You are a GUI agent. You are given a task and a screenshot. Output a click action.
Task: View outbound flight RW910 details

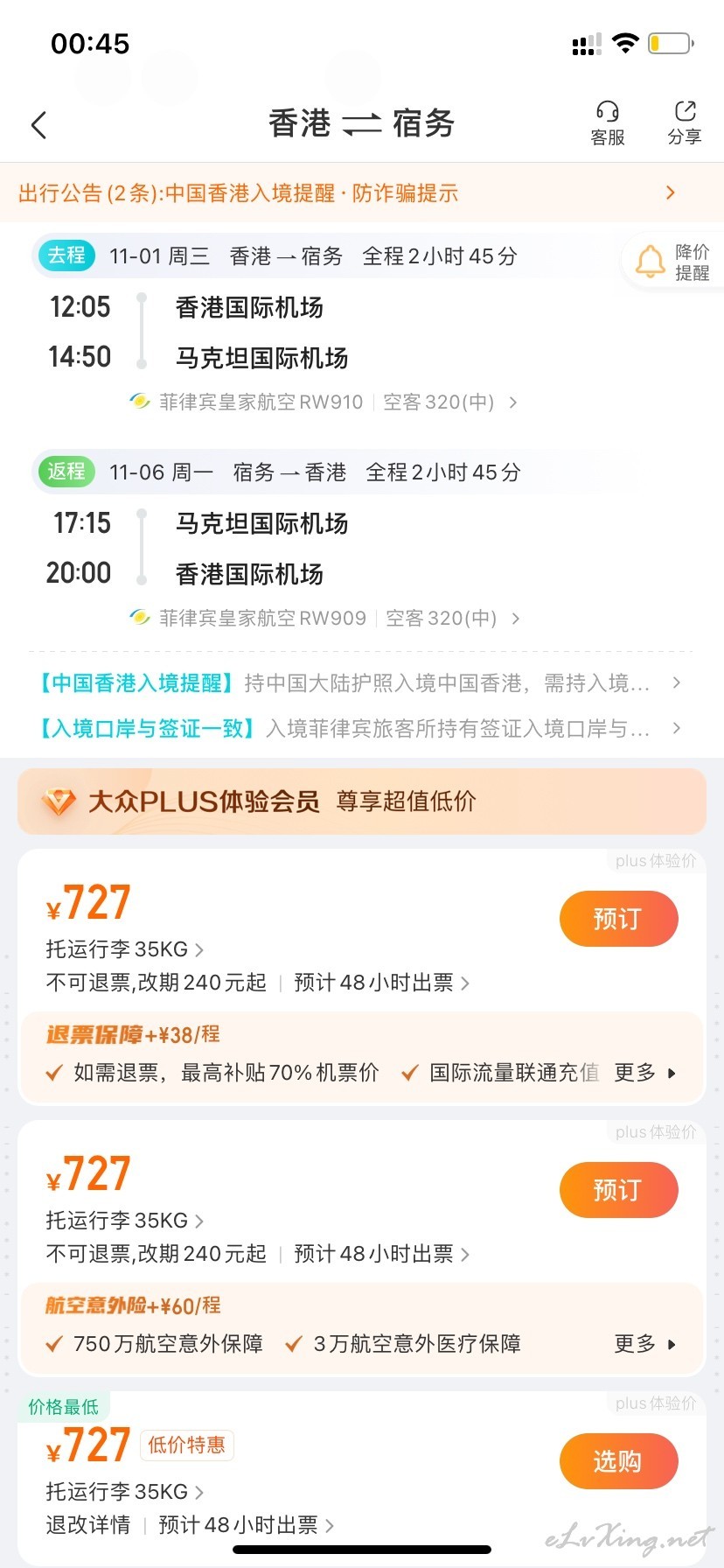324,402
